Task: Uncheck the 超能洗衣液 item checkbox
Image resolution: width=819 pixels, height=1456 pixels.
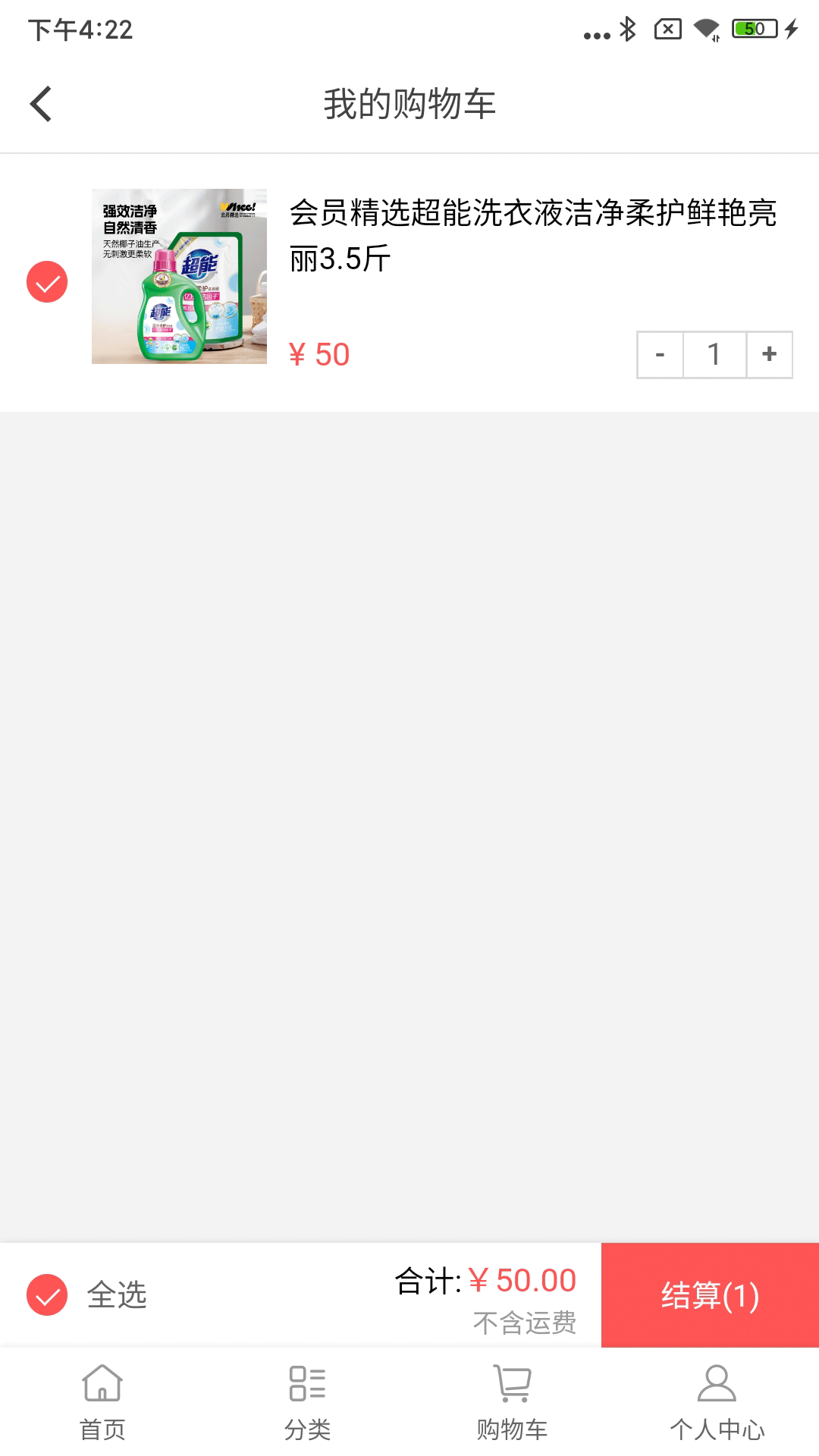Action: click(x=47, y=282)
